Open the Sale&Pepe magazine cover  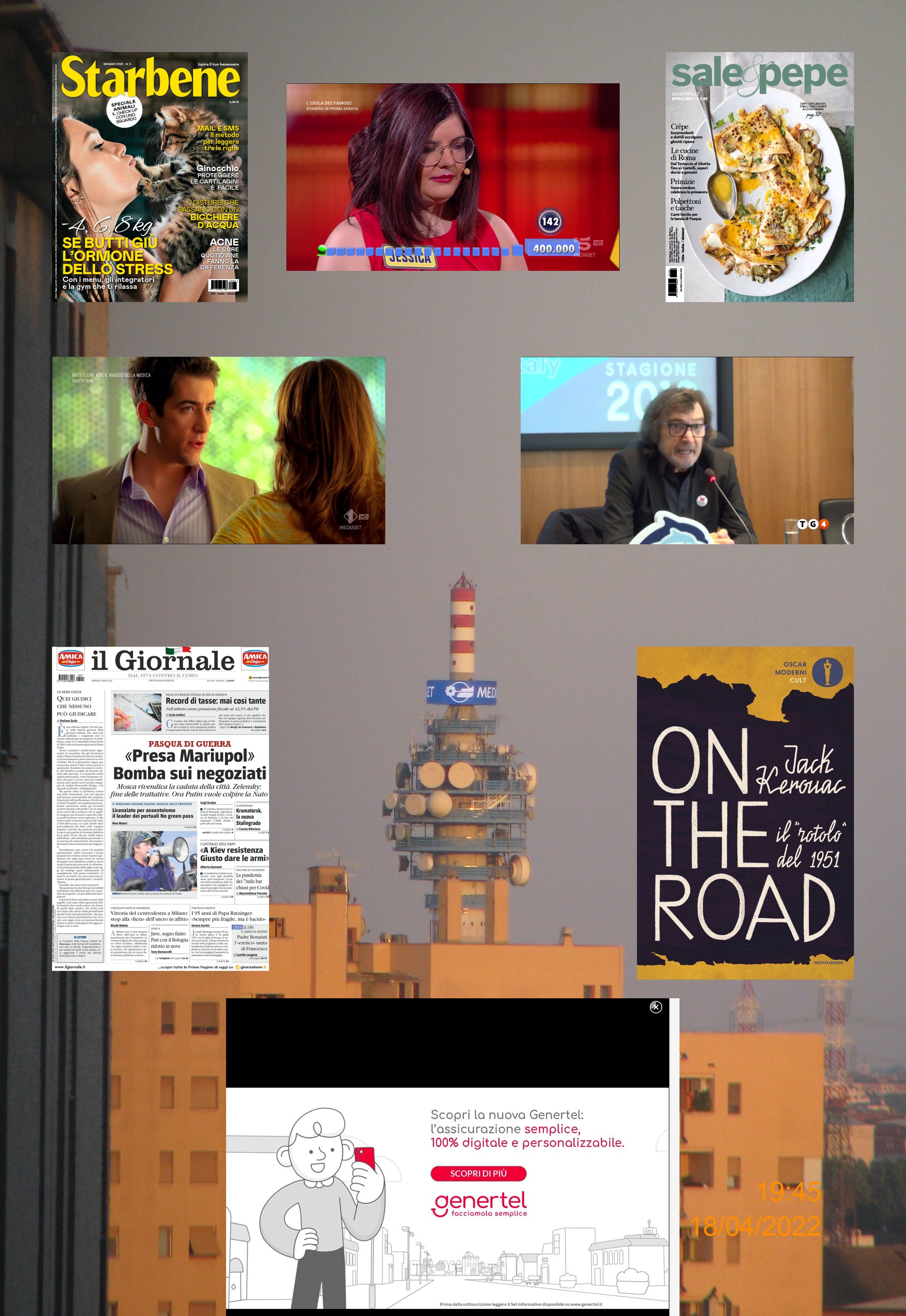coord(759,177)
